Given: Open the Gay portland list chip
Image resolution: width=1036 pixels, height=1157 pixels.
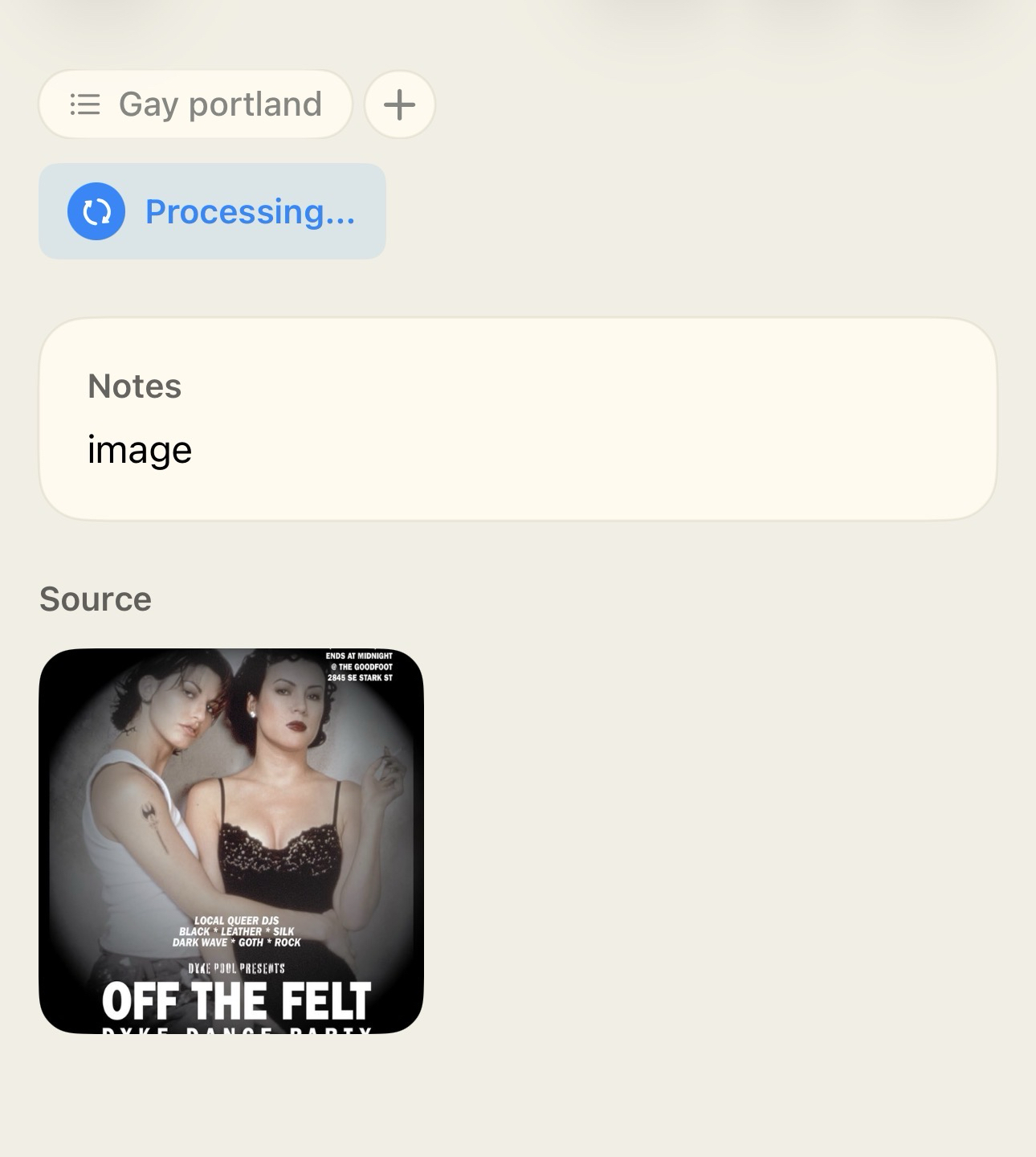Looking at the screenshot, I should [195, 104].
